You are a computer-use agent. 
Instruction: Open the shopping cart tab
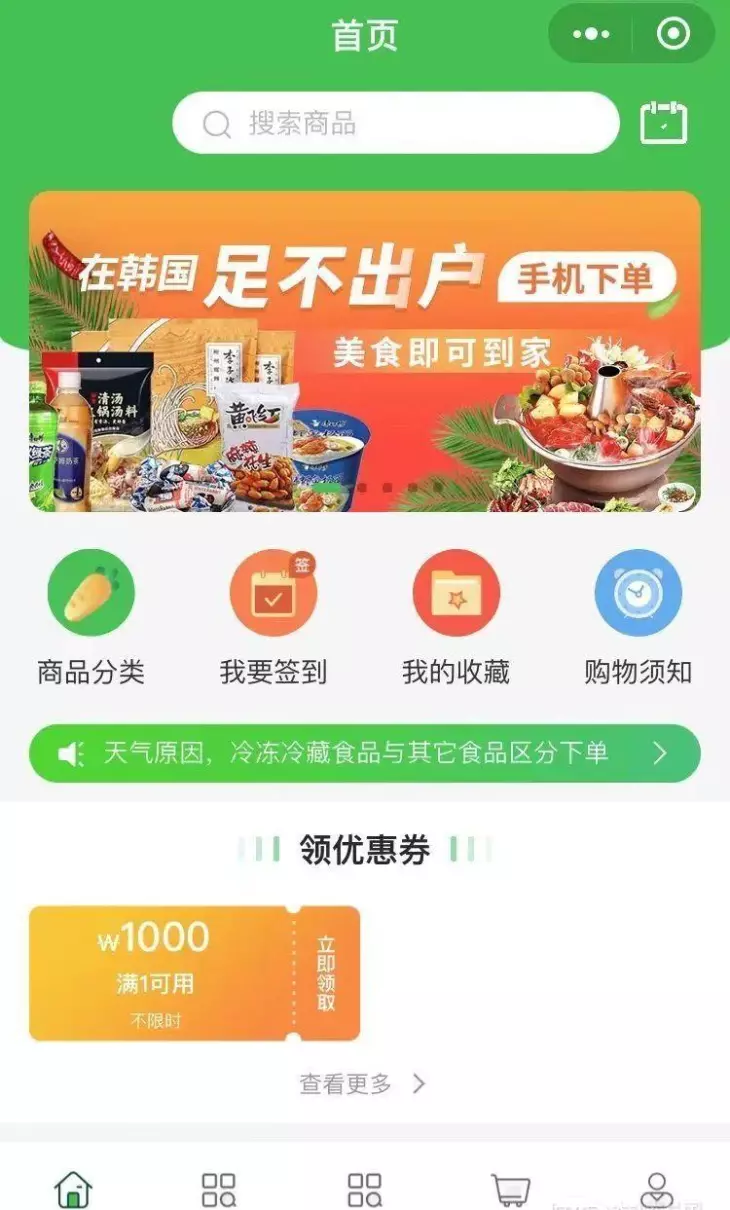(511, 1188)
